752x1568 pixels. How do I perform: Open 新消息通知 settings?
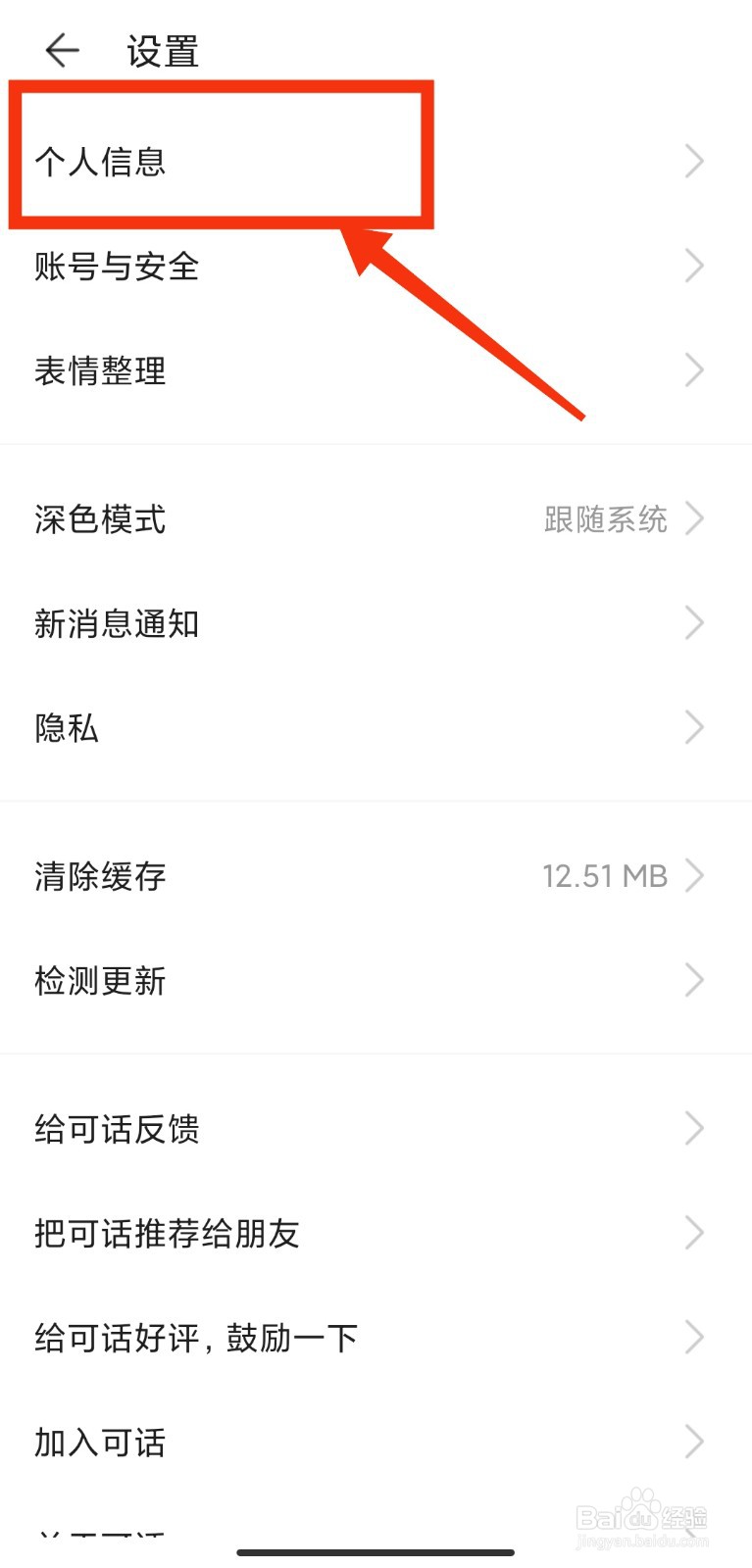[376, 623]
